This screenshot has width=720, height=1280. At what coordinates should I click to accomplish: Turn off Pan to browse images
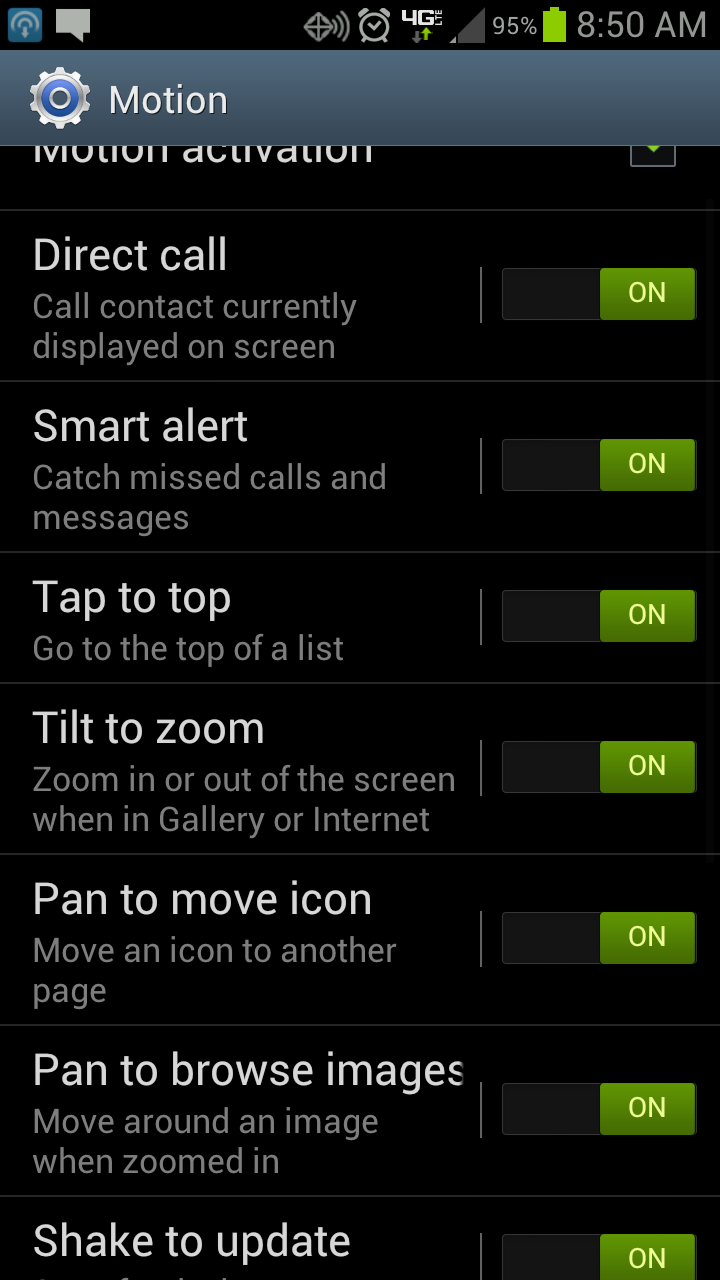(598, 1109)
